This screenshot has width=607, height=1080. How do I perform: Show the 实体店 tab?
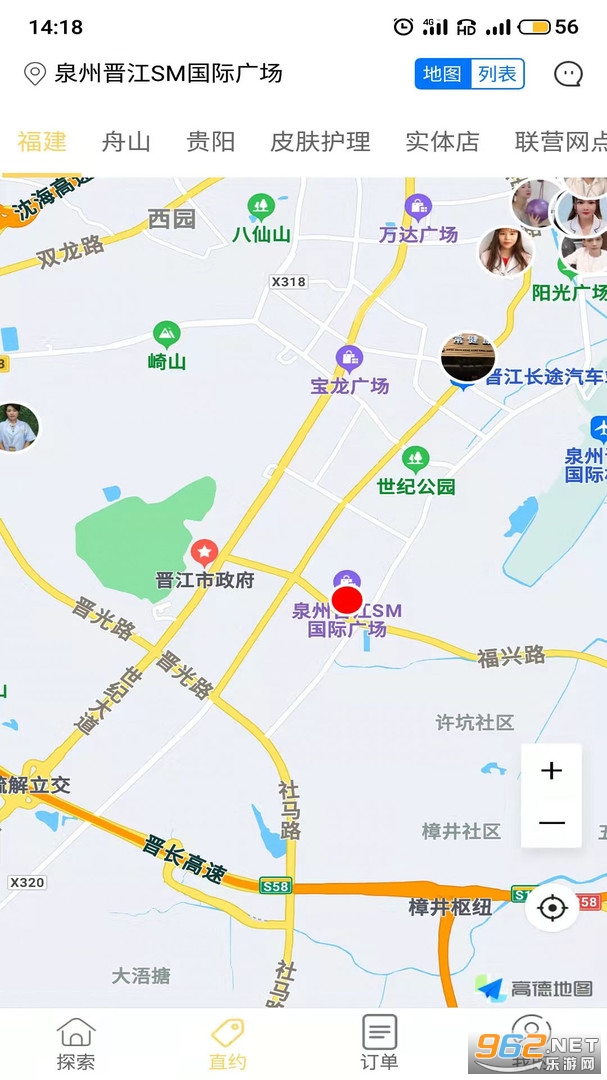click(442, 141)
